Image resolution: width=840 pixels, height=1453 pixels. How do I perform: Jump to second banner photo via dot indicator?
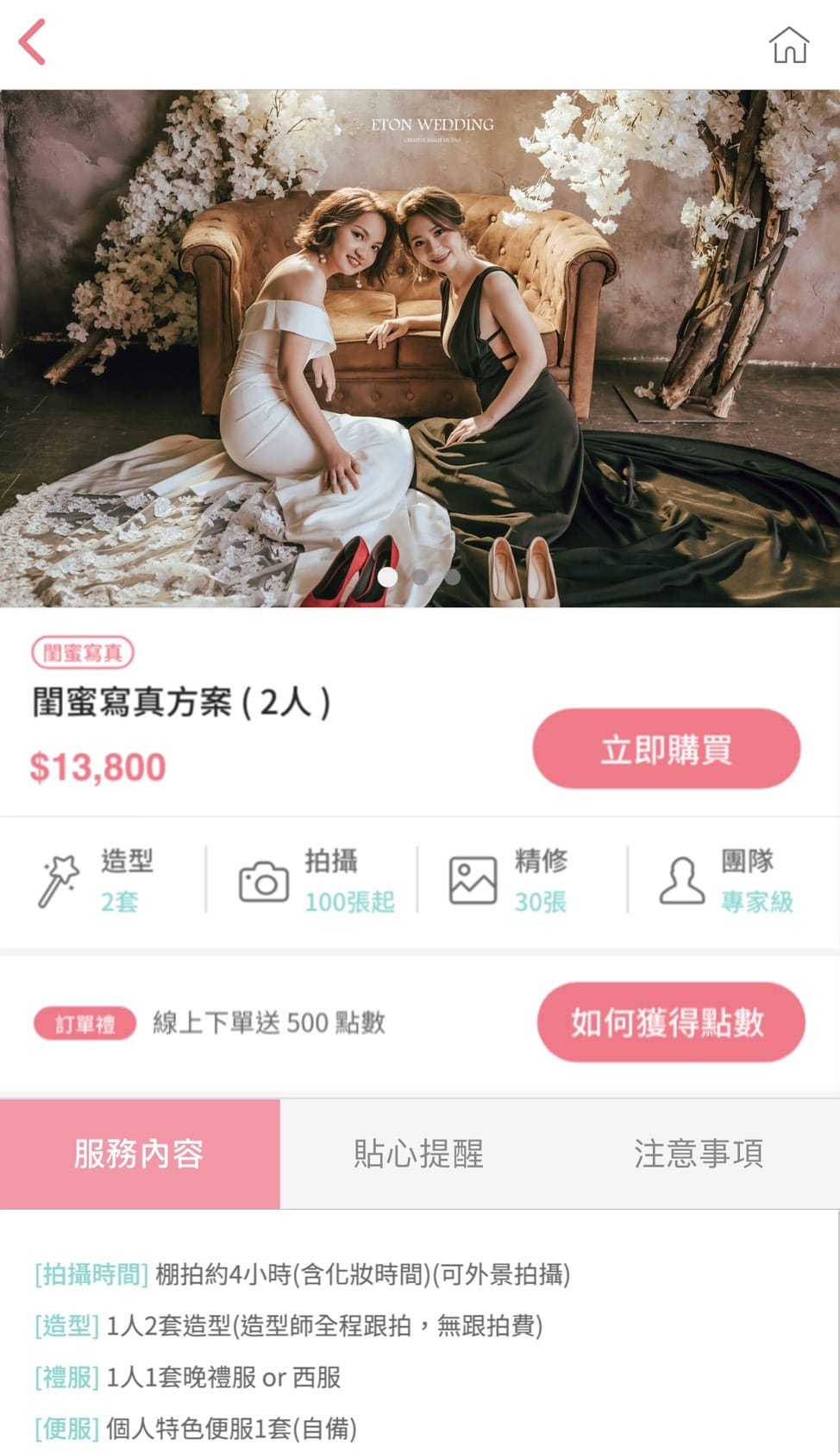pyautogui.click(x=421, y=576)
